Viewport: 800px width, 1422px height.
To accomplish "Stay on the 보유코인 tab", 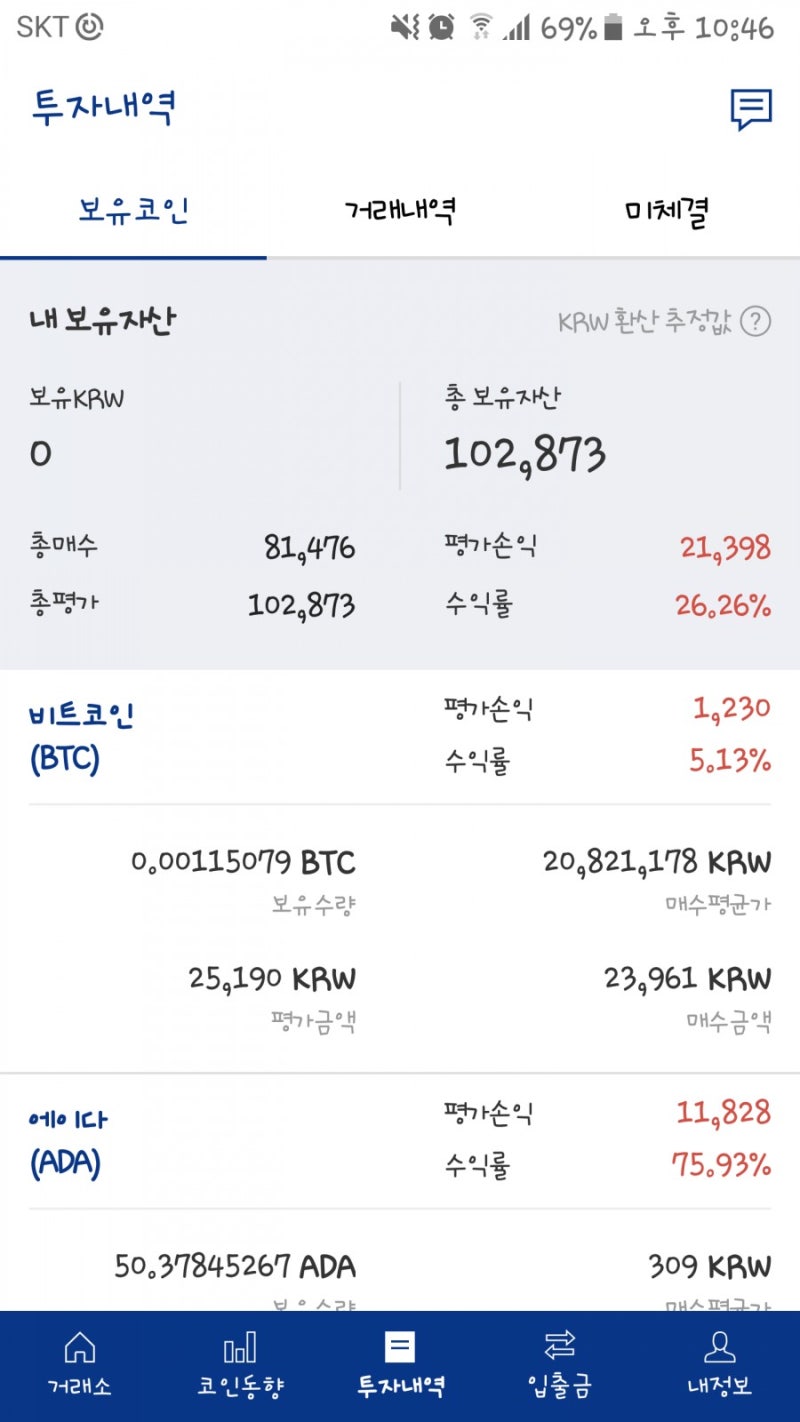I will tap(133, 210).
